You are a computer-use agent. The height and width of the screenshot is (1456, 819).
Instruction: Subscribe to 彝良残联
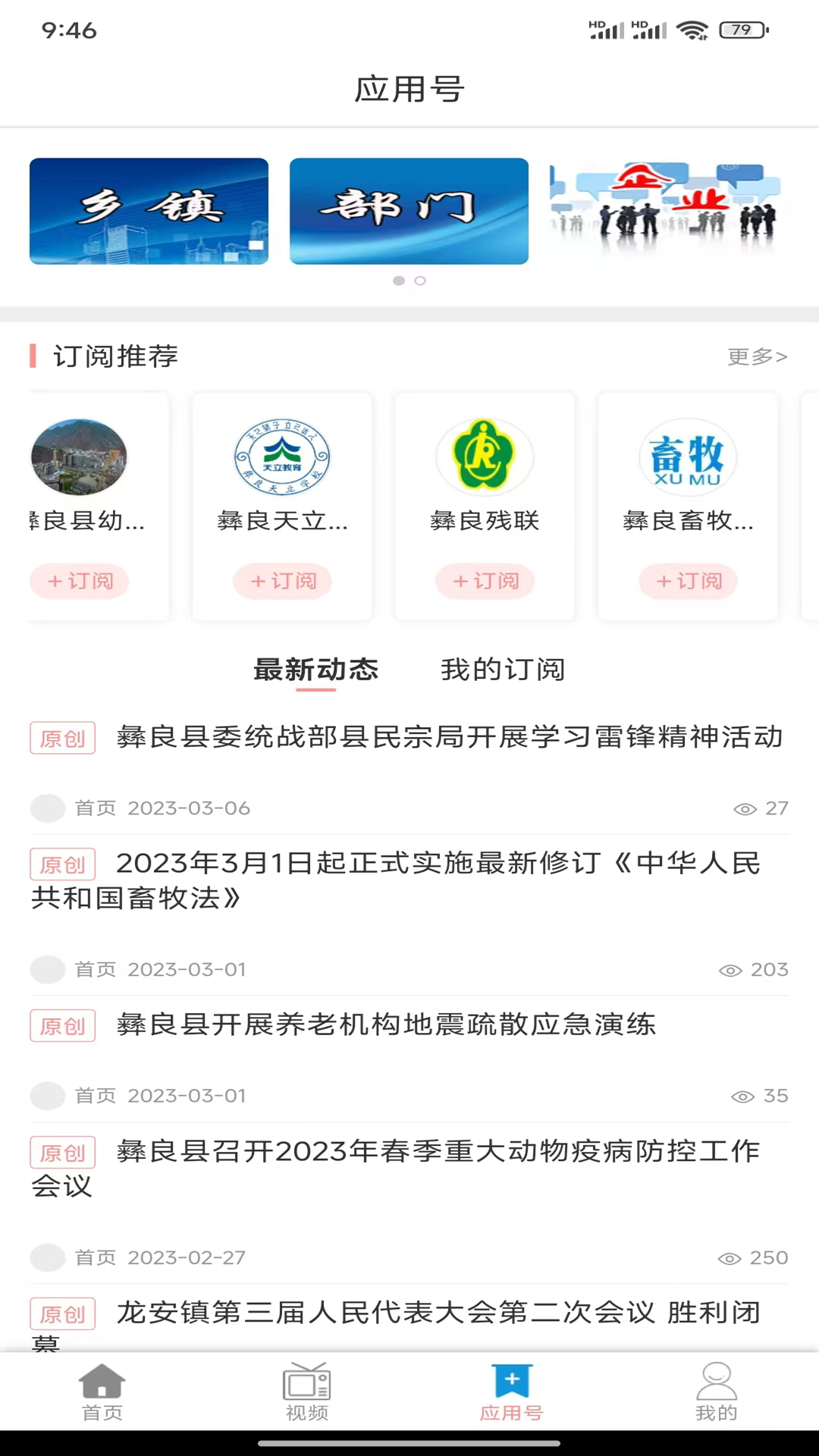pyautogui.click(x=485, y=582)
